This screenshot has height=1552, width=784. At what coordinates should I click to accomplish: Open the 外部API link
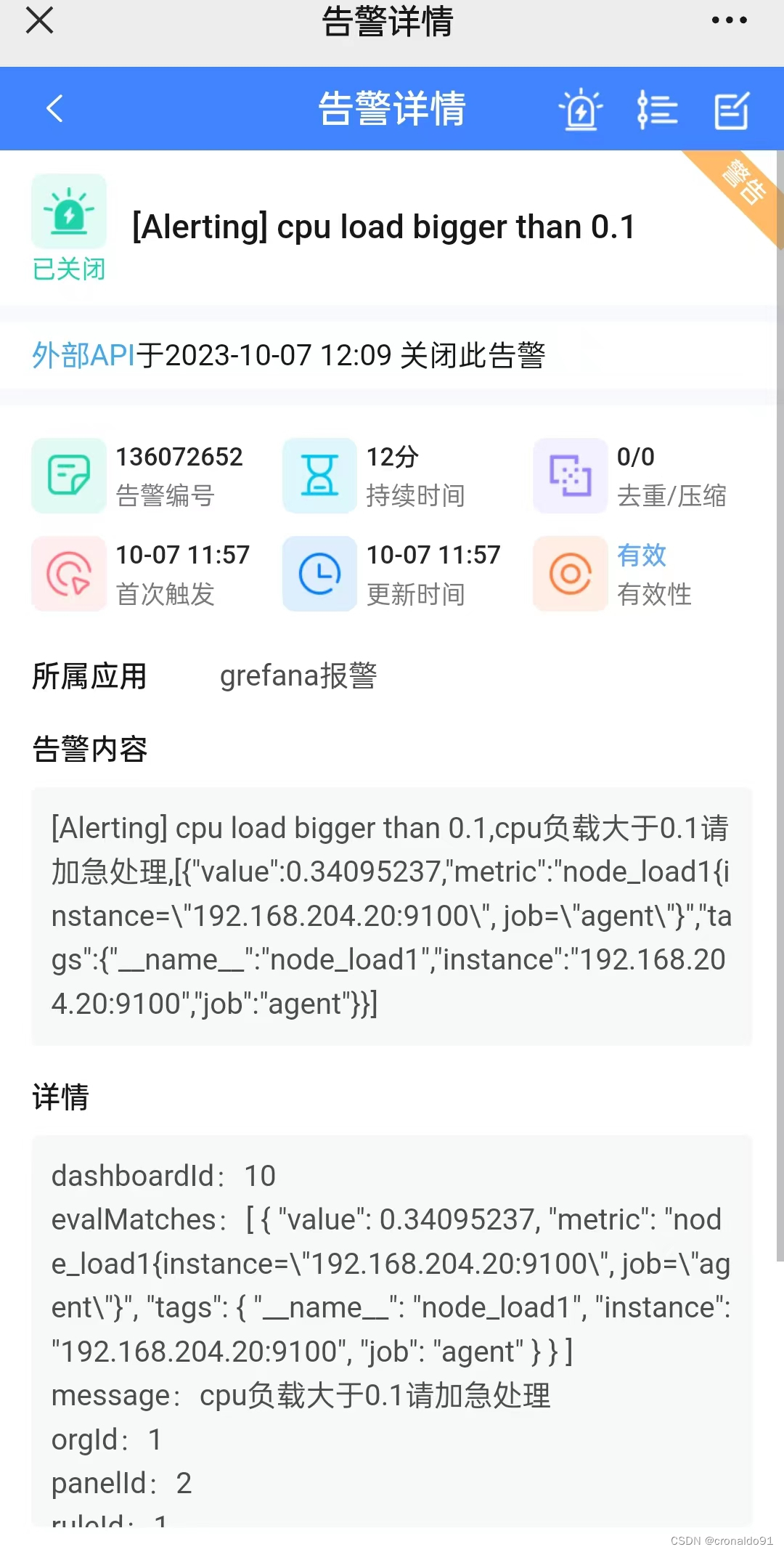[83, 356]
